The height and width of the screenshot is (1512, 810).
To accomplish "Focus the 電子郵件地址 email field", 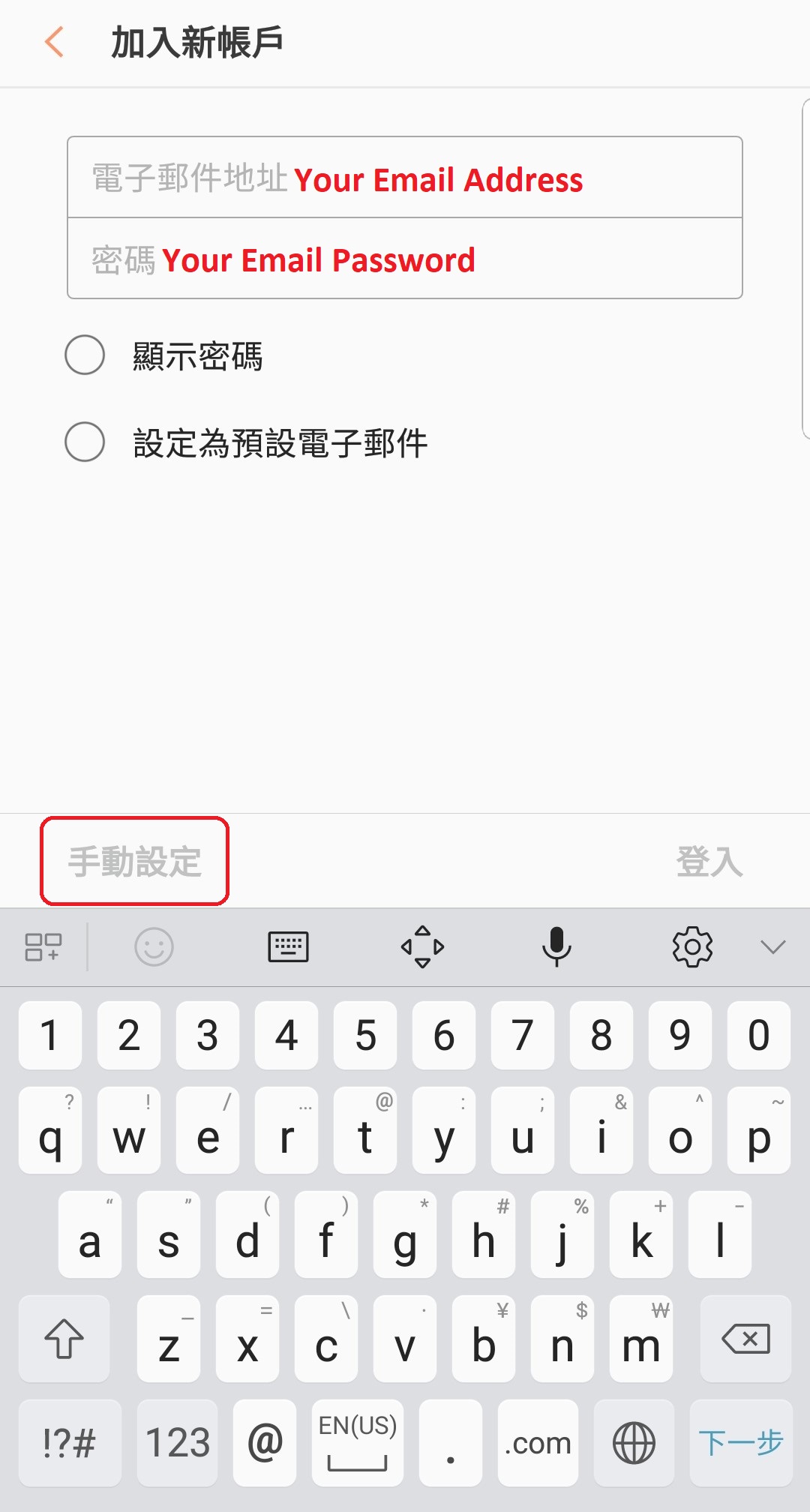I will point(405,178).
